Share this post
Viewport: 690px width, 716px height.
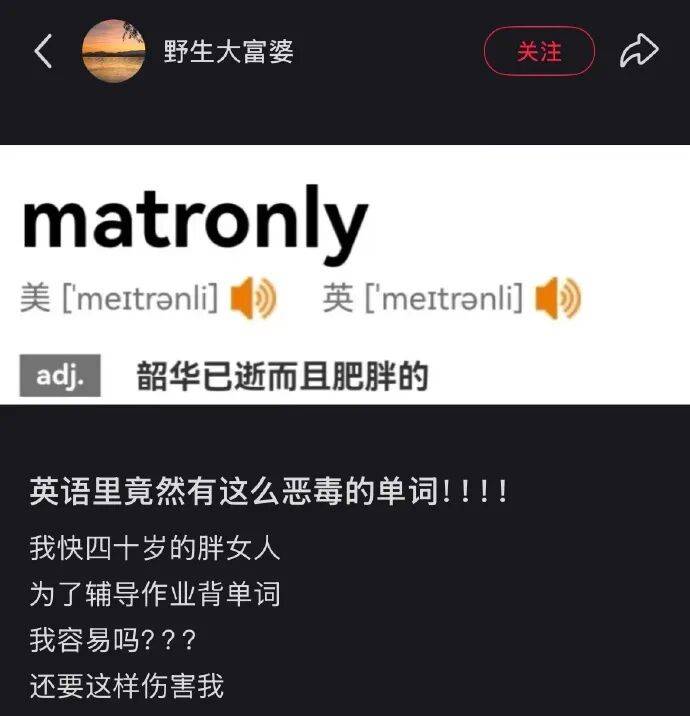pos(638,51)
